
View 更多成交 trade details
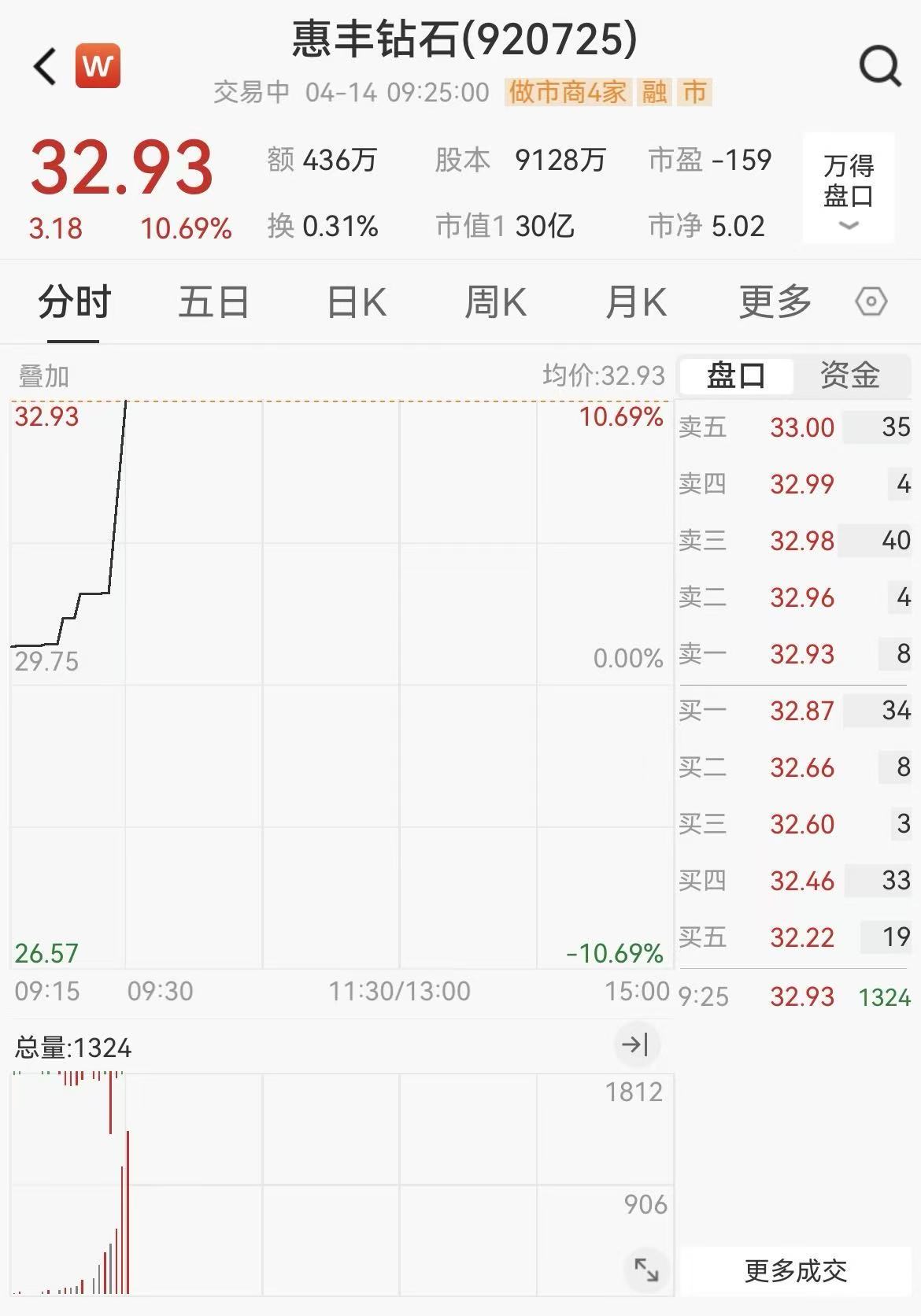795,1270
